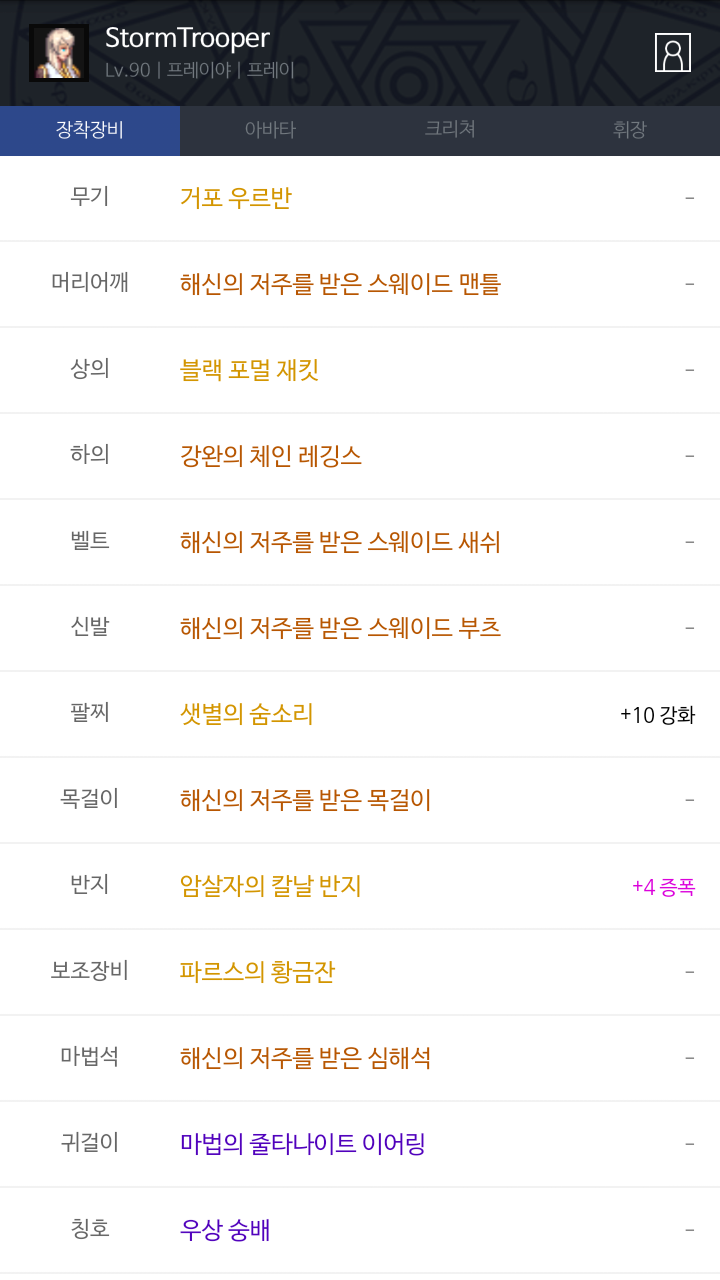
Task: Switch to the 아바타 tab
Action: tap(270, 130)
